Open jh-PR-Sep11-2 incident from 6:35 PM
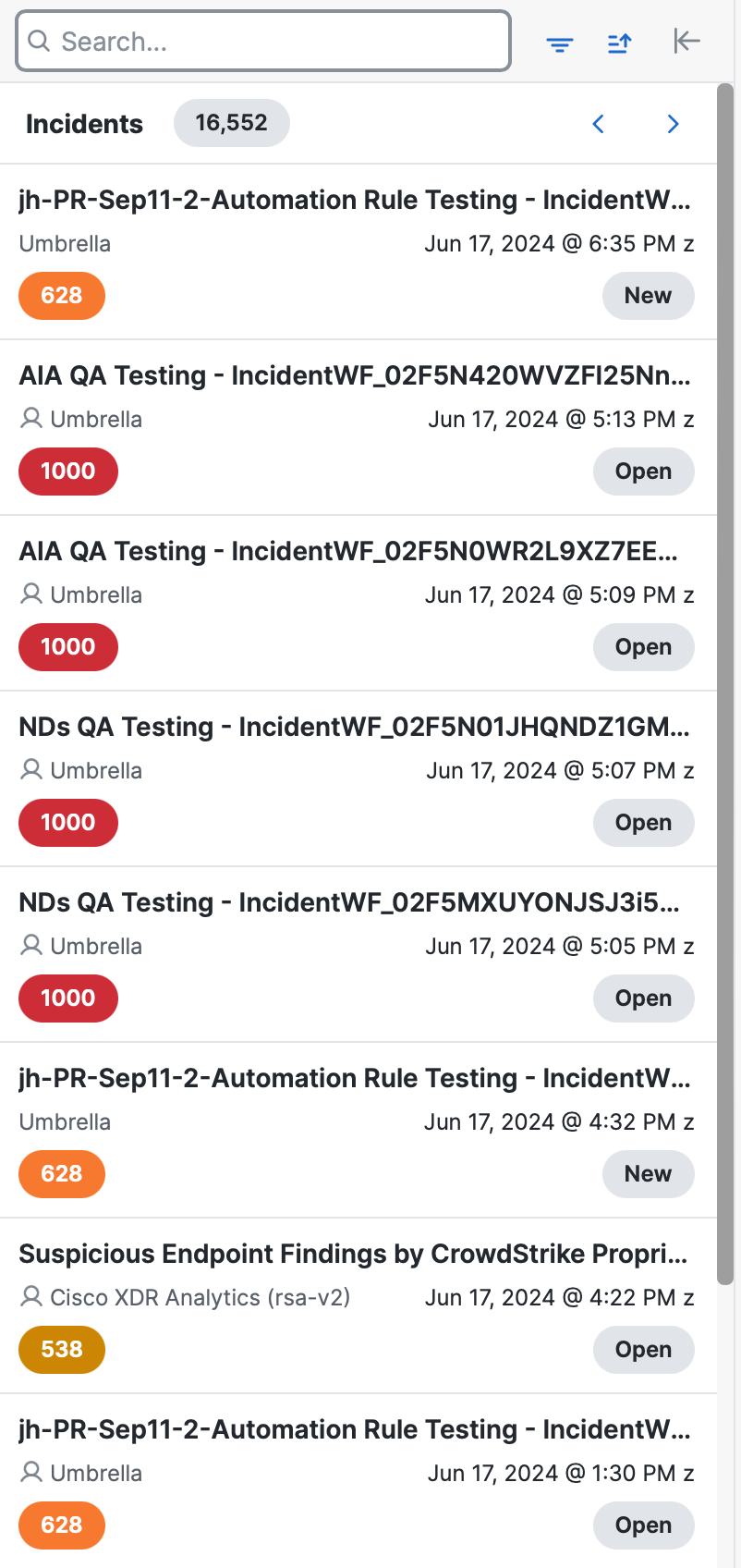Screen dimensions: 741x1568 358,252
